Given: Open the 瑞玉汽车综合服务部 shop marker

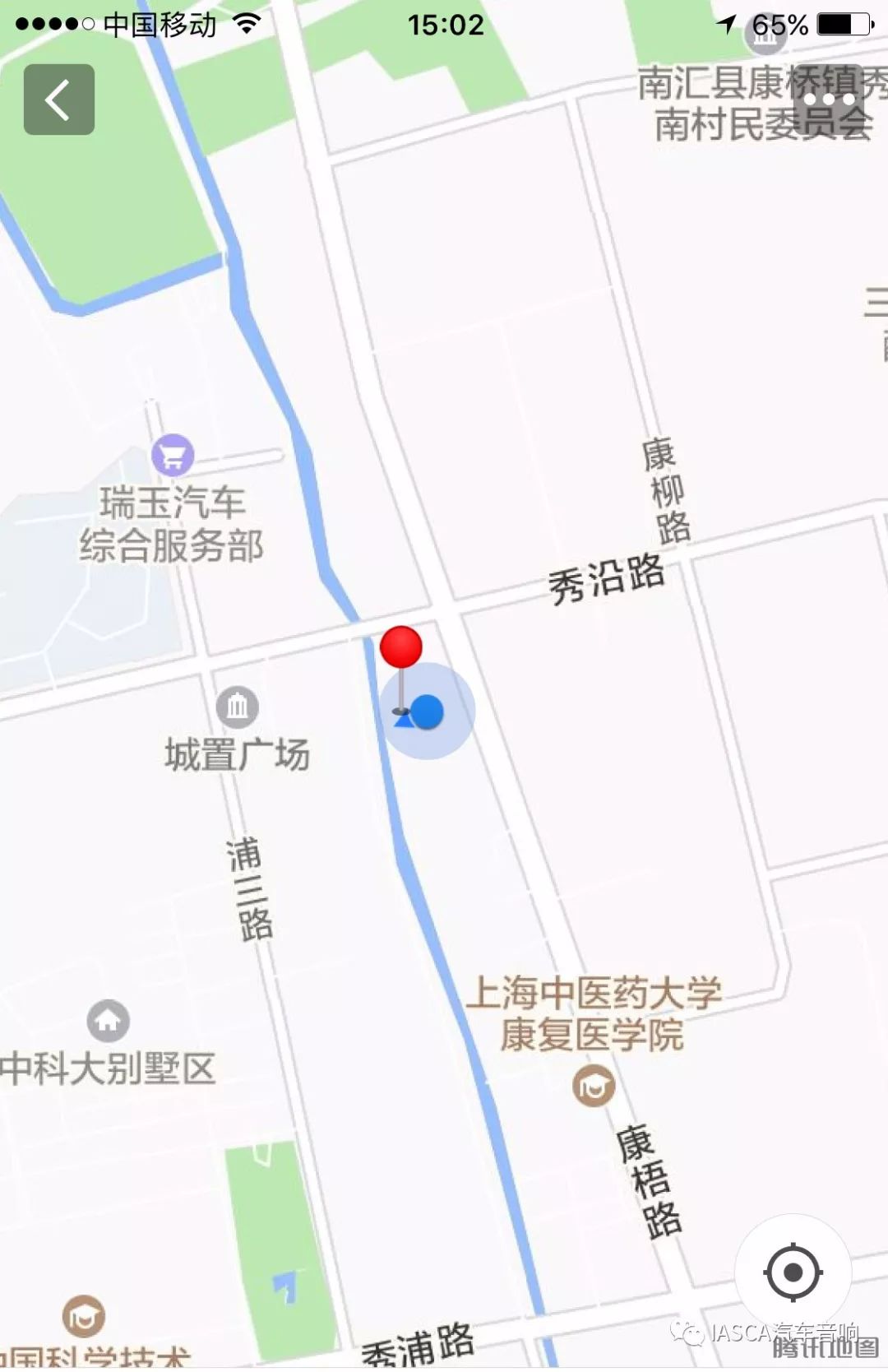Looking at the screenshot, I should (173, 455).
